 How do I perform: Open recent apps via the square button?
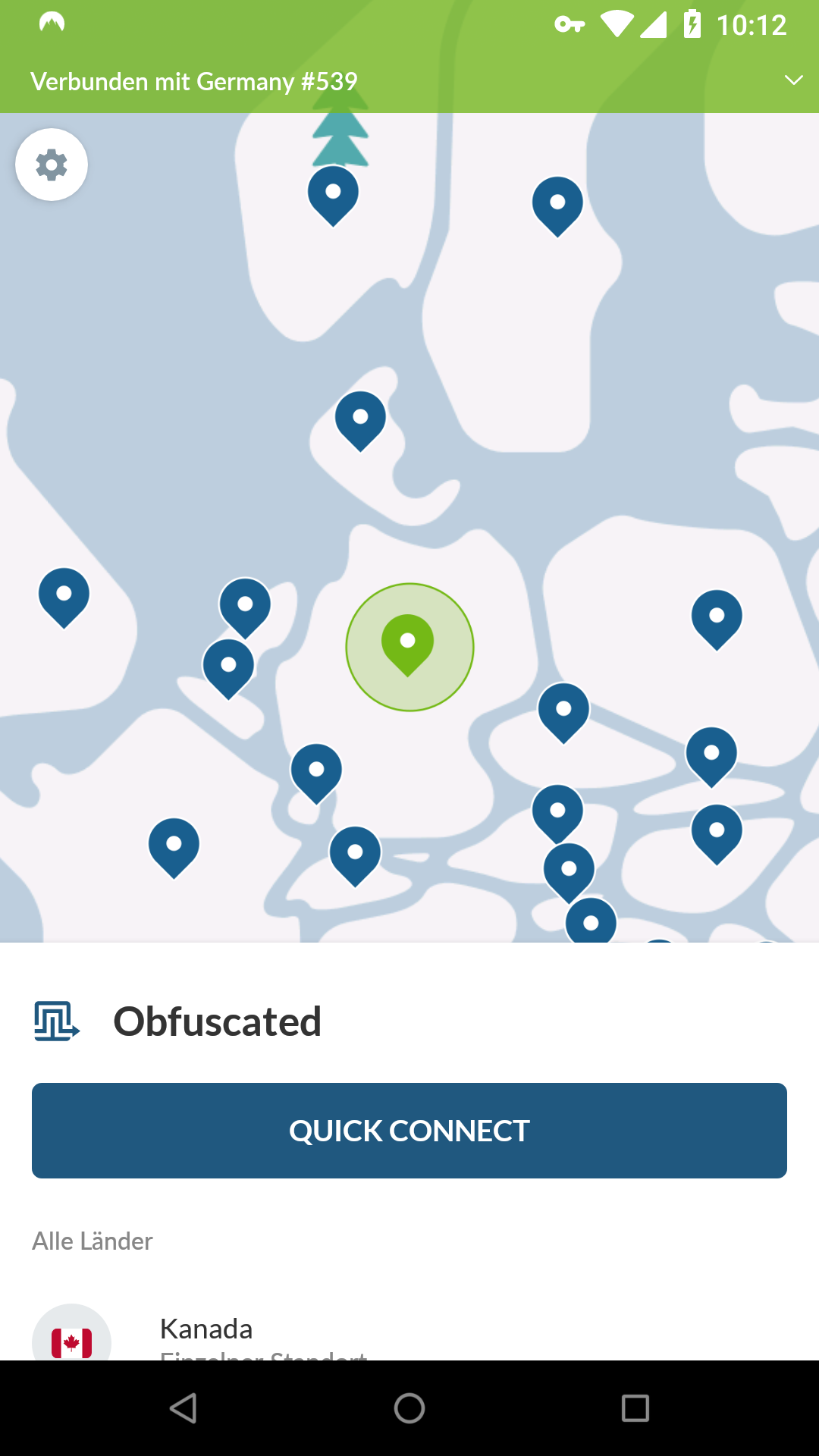tap(635, 1408)
